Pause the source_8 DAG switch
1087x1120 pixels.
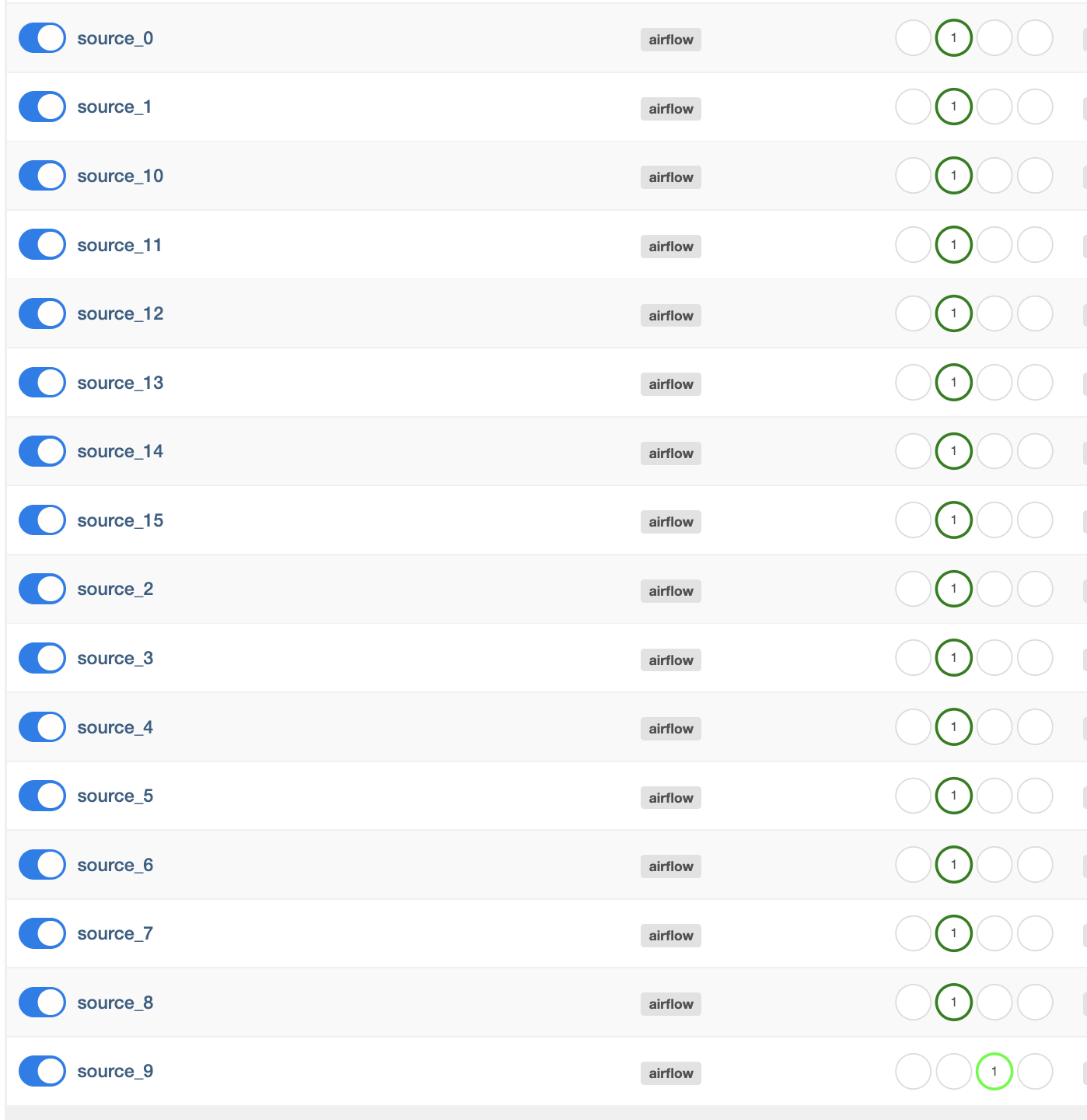(42, 1003)
